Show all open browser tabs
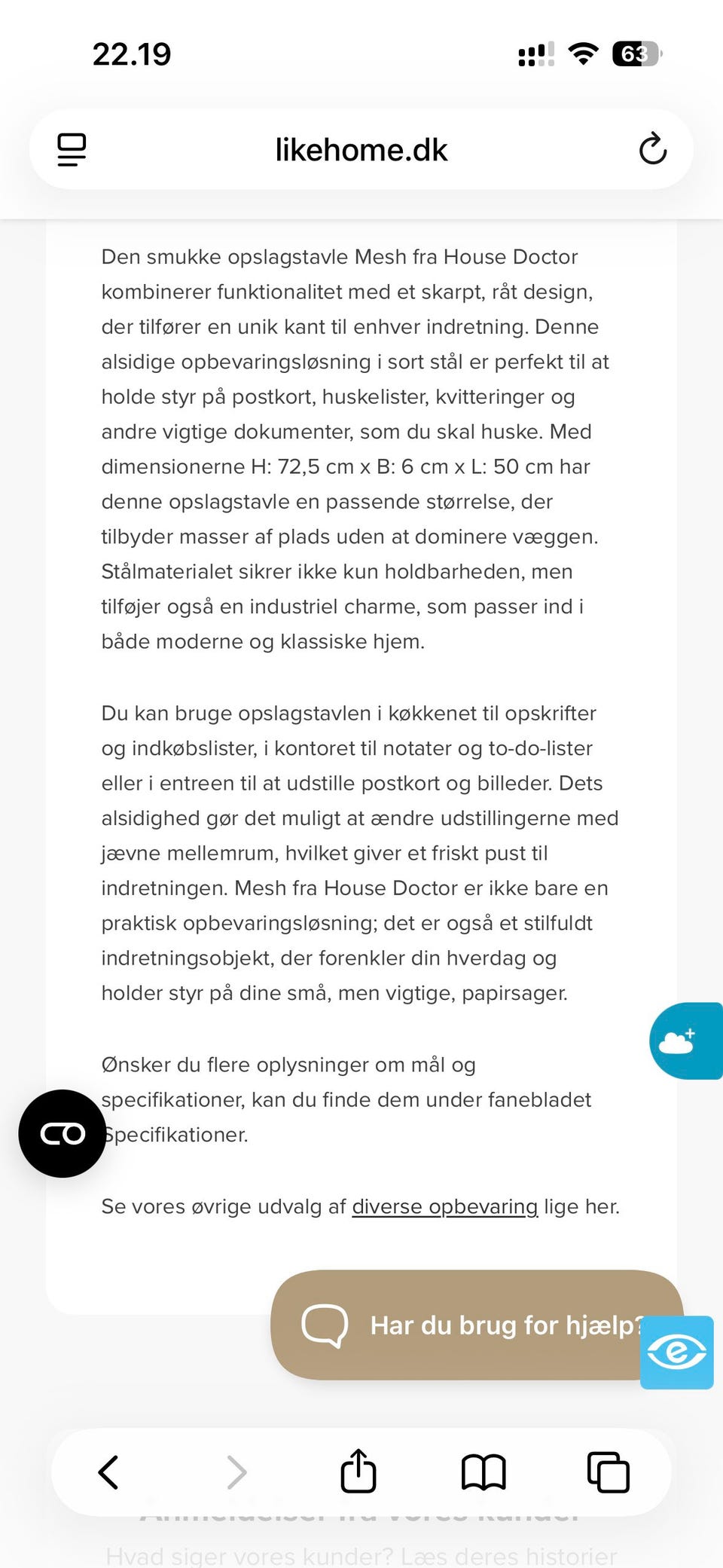723x1568 pixels. (x=606, y=1471)
